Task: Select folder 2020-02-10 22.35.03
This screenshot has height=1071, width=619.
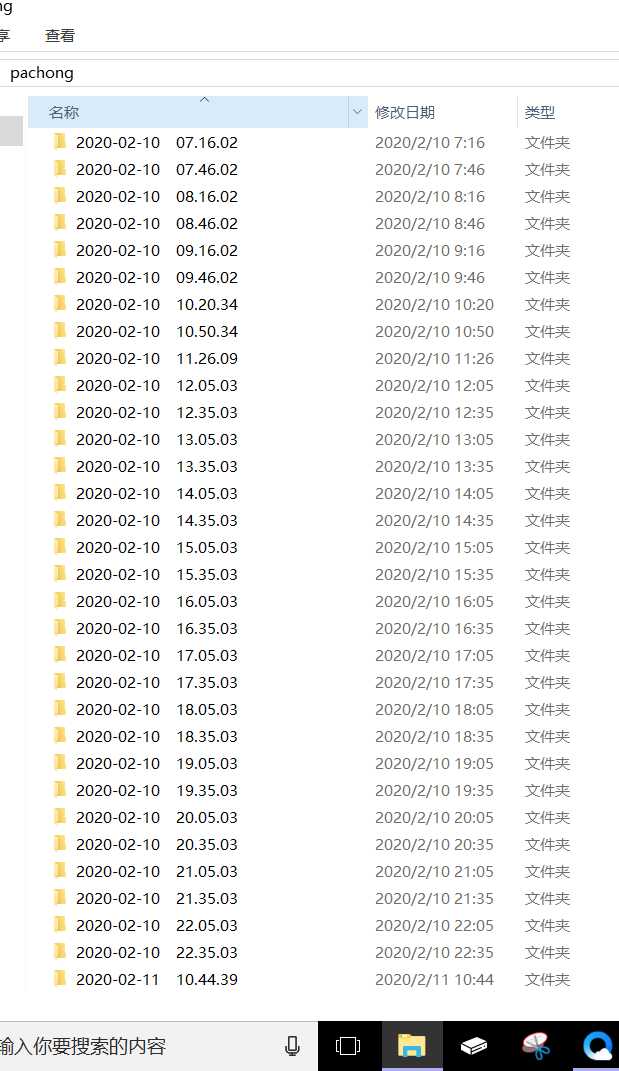Action: (x=156, y=953)
